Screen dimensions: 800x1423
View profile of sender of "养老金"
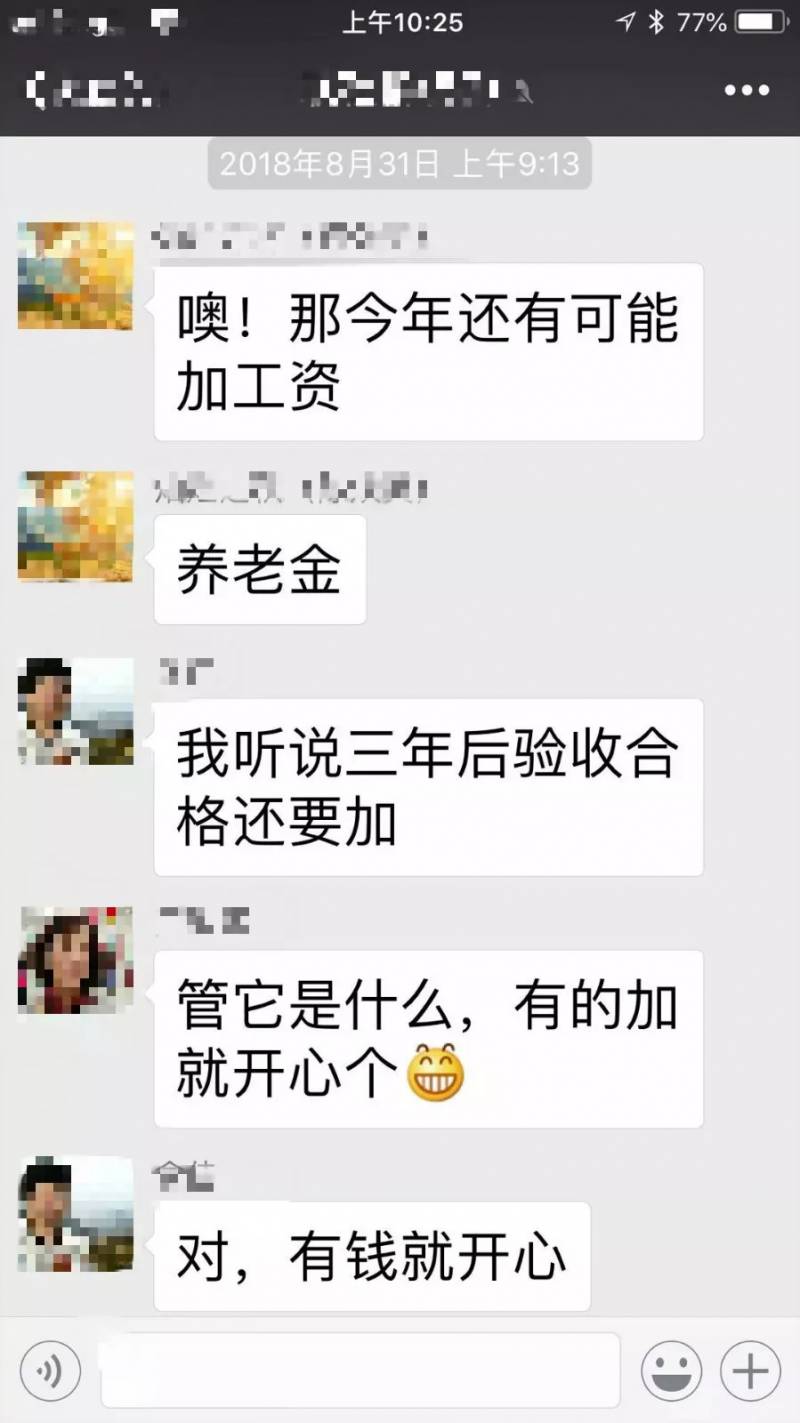coord(76,526)
